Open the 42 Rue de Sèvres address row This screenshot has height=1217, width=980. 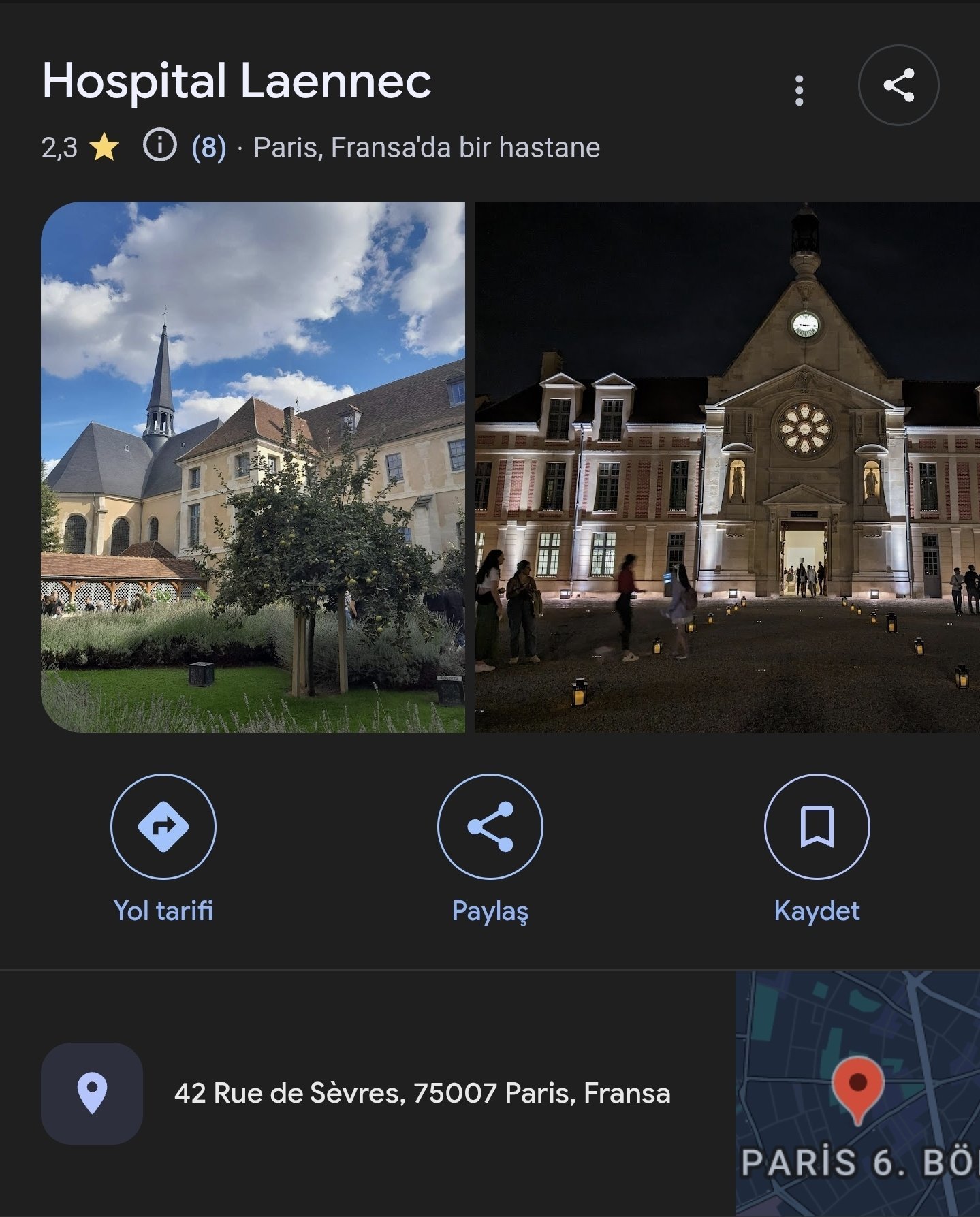(x=422, y=1093)
